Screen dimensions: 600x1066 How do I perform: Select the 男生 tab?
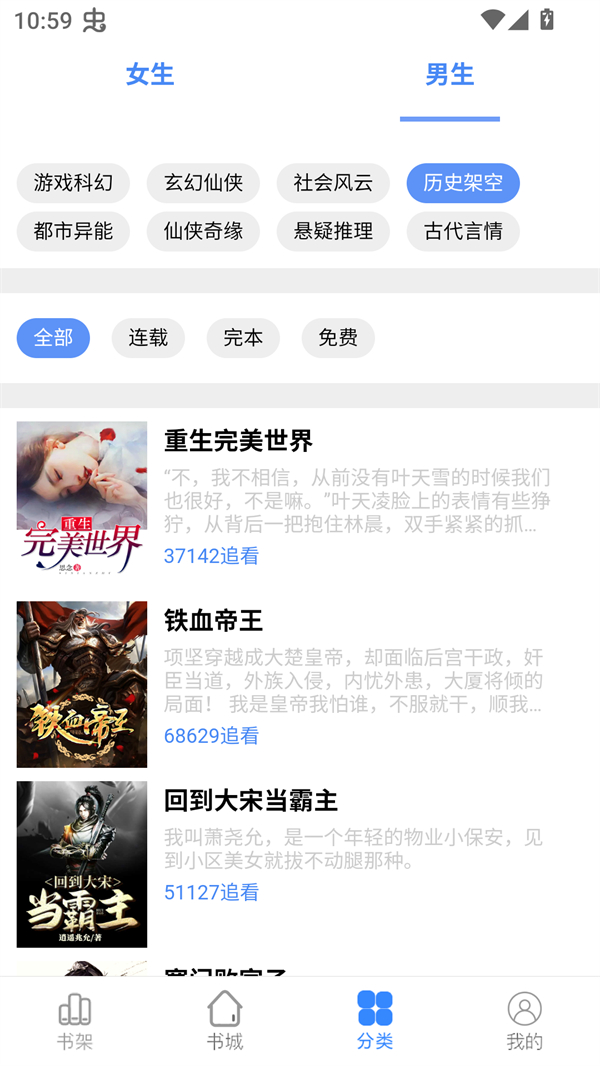coord(449,75)
